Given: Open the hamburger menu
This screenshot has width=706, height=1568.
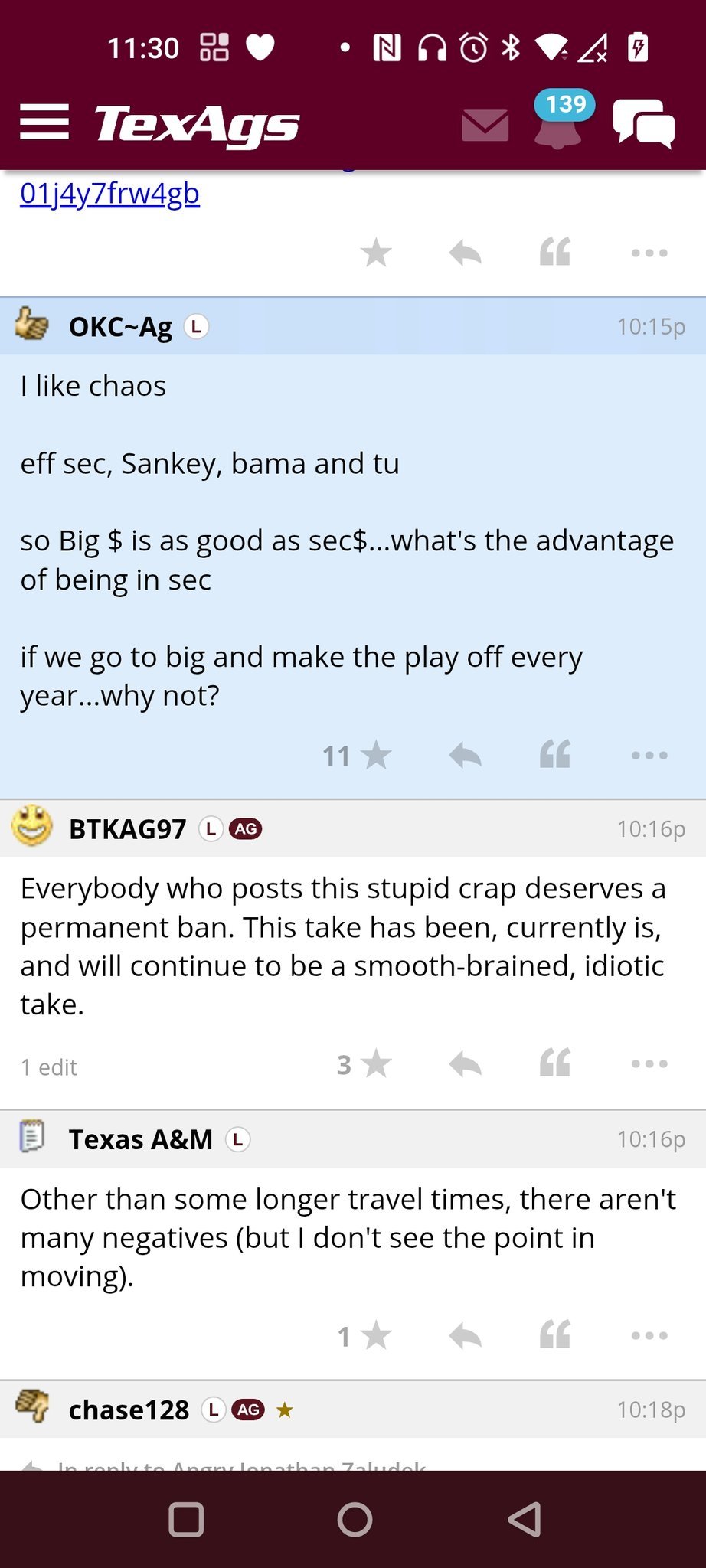Looking at the screenshot, I should (44, 123).
